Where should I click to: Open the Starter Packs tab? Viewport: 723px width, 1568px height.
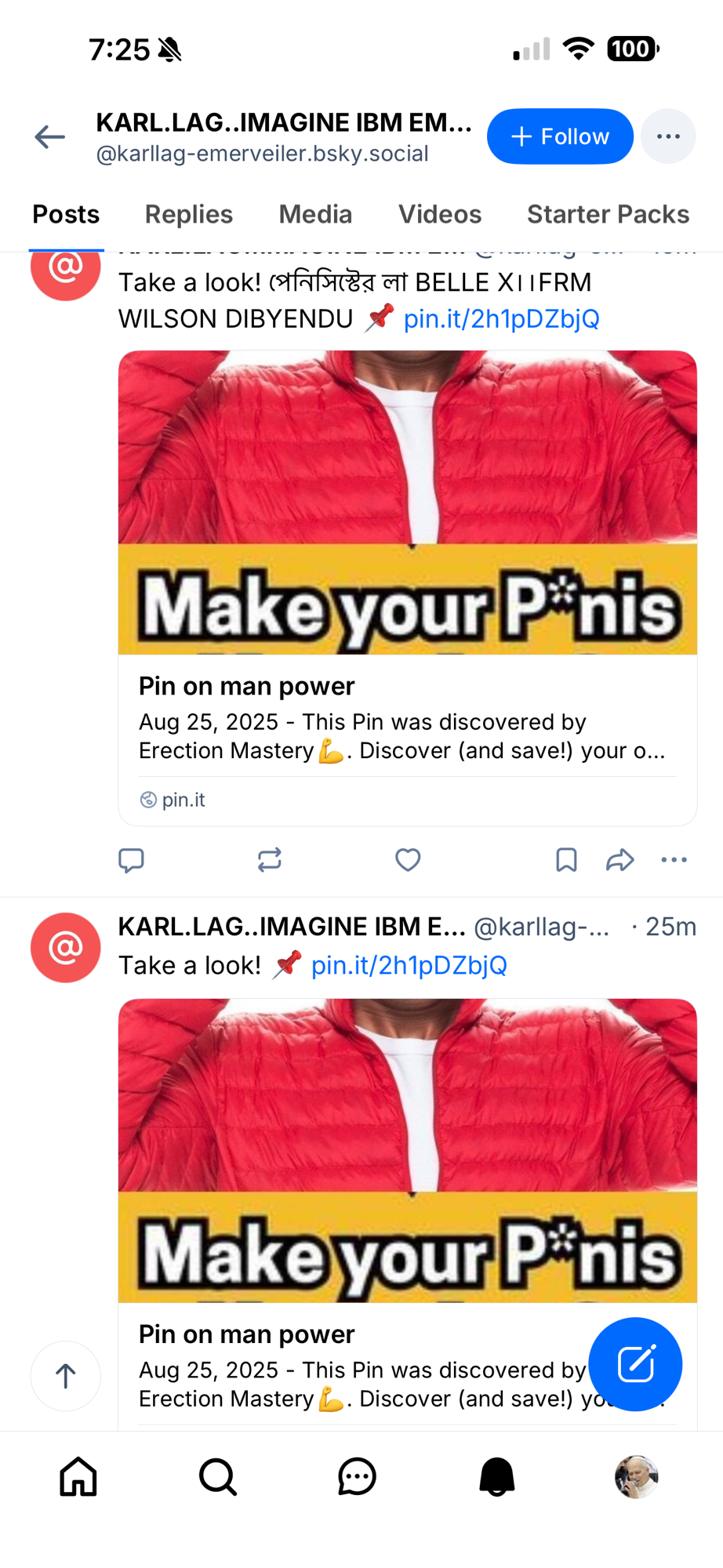click(x=608, y=214)
